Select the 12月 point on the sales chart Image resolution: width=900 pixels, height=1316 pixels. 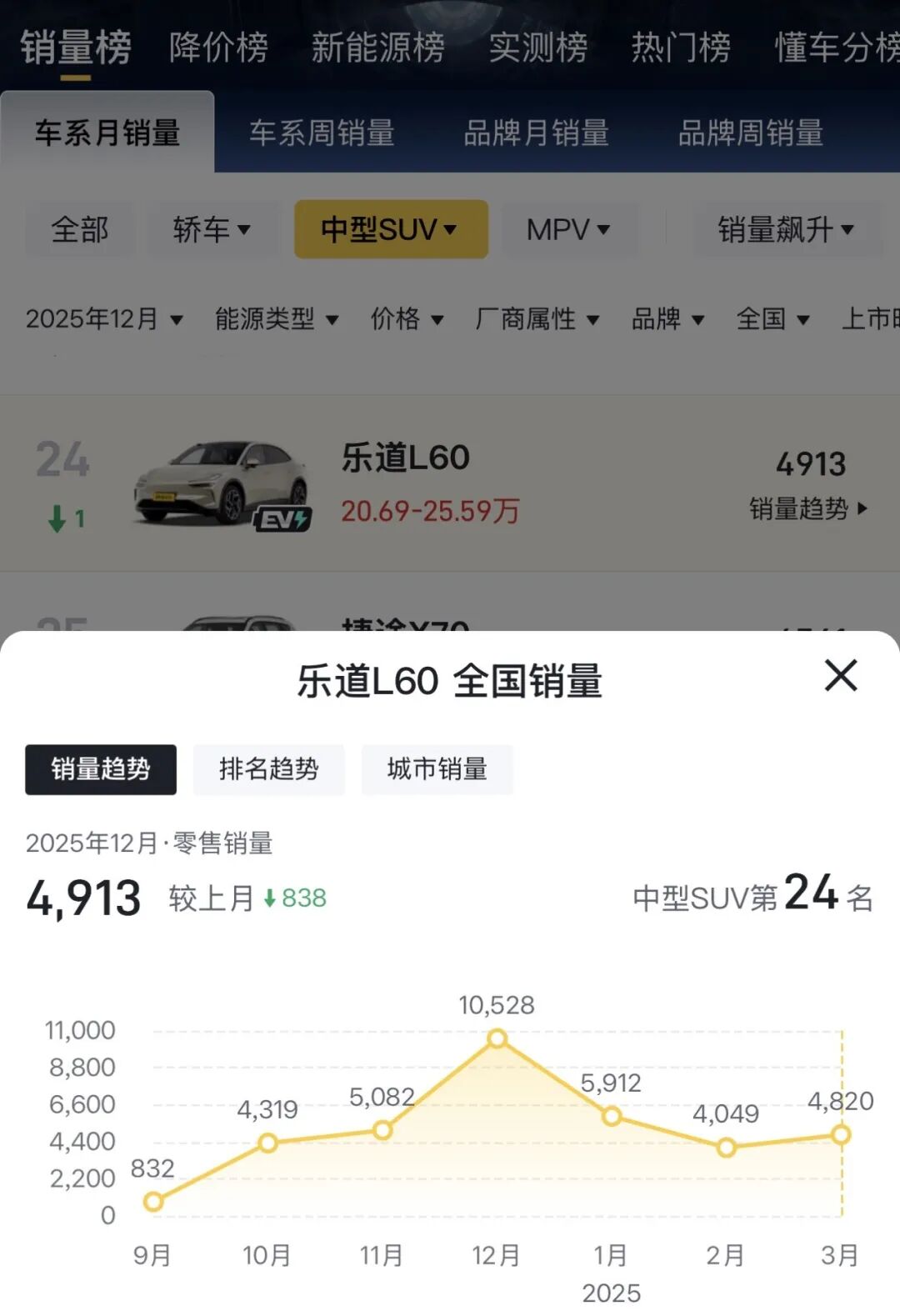click(497, 1038)
